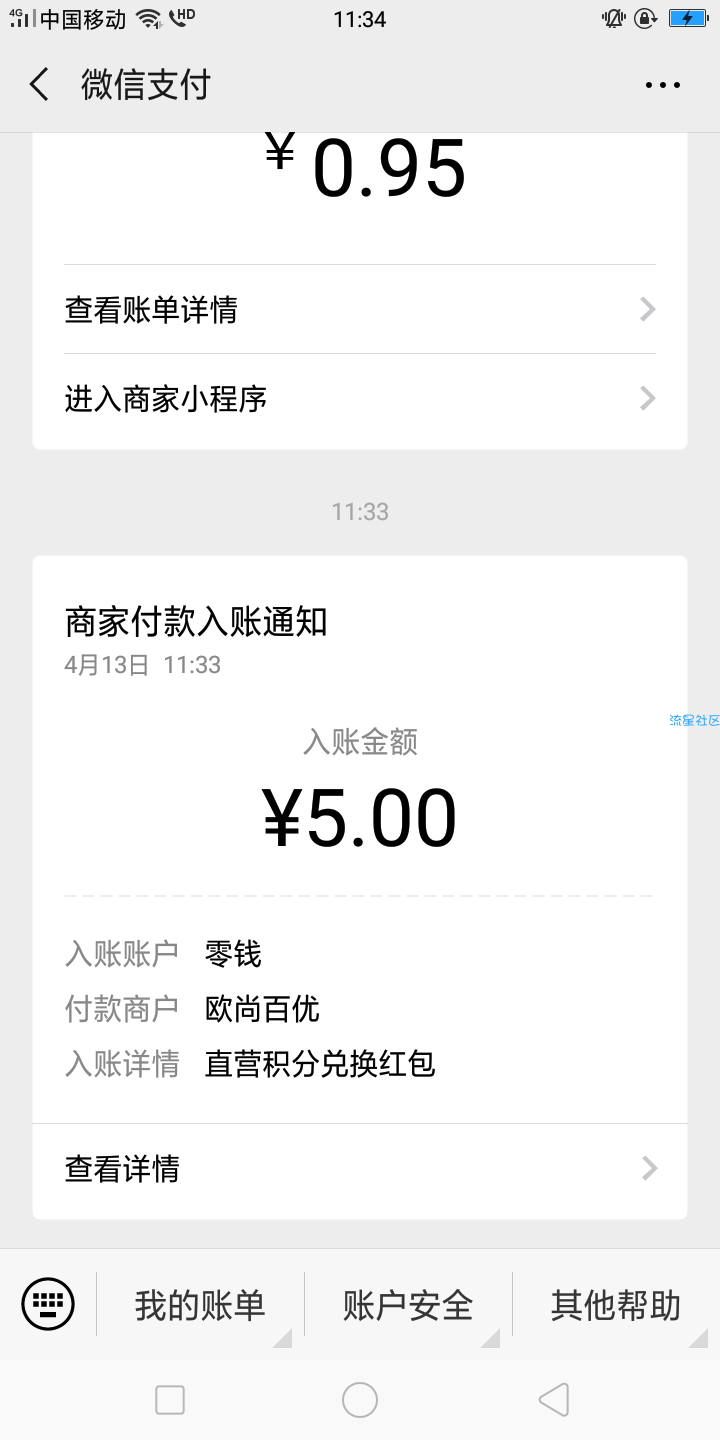Open the three-dot overflow menu
This screenshot has height=1440, width=720.
663,86
